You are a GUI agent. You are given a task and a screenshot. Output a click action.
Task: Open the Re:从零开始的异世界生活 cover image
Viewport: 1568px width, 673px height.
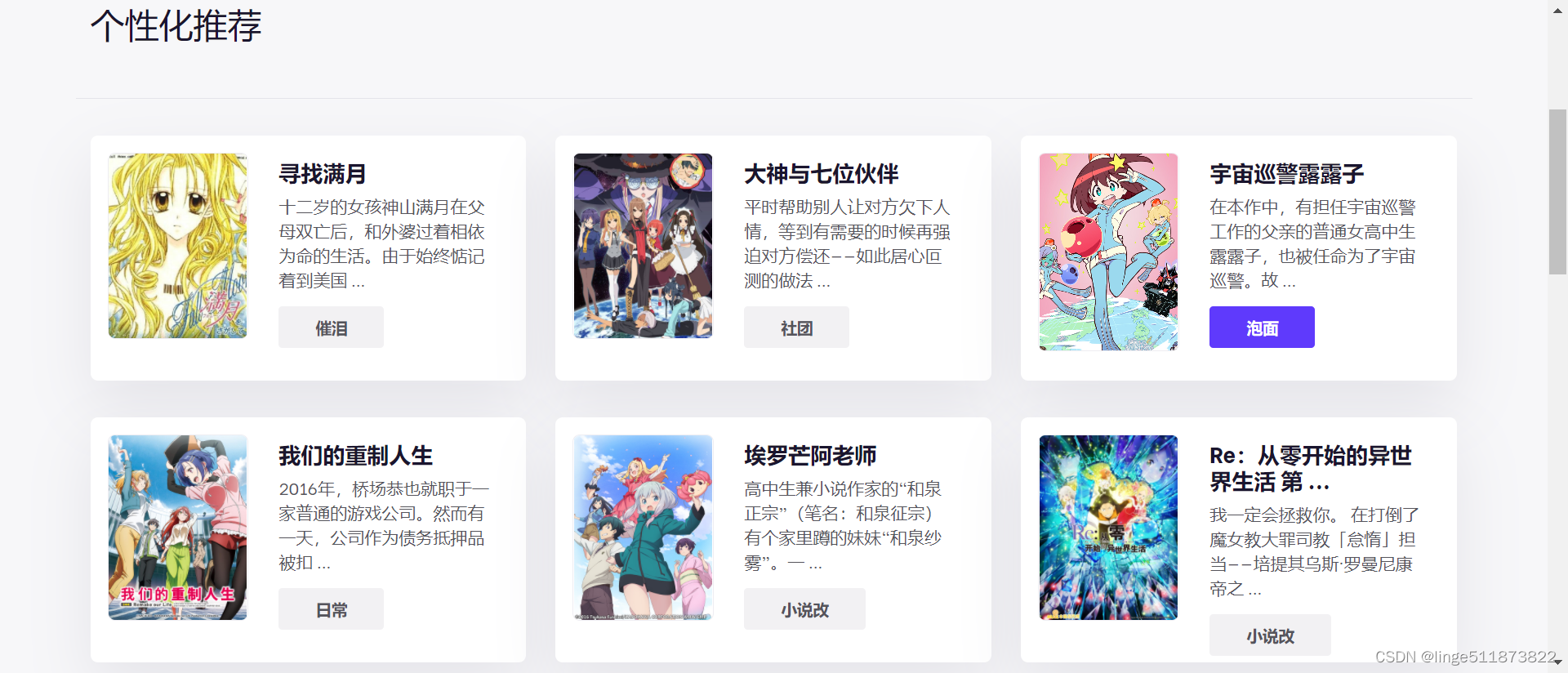tap(1108, 527)
